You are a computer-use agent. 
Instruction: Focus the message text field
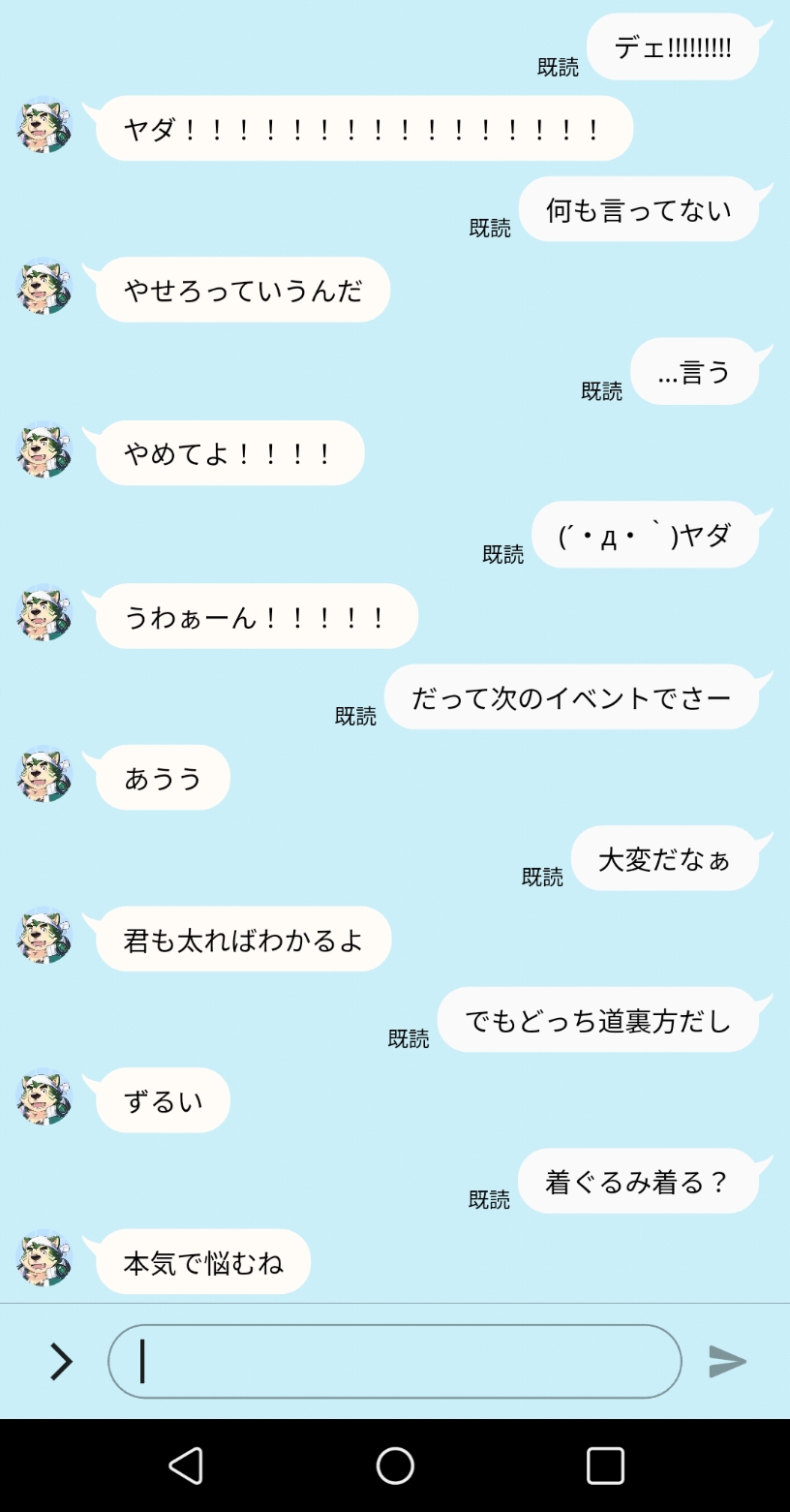click(x=394, y=1361)
